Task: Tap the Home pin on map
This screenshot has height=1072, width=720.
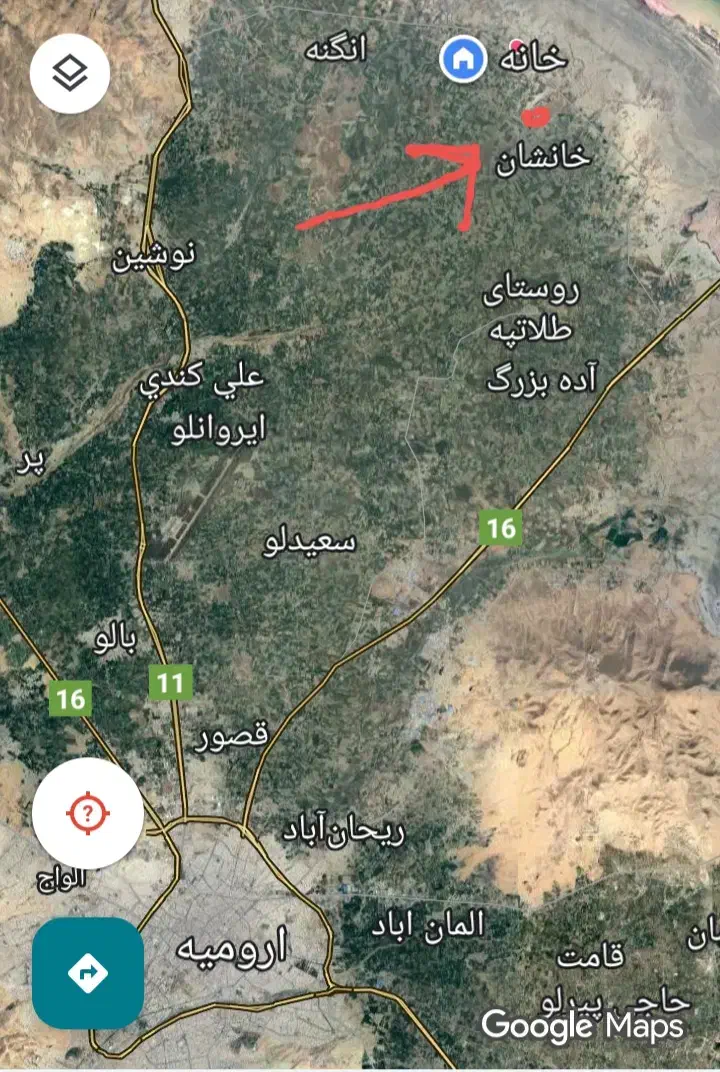Action: pyautogui.click(x=463, y=60)
